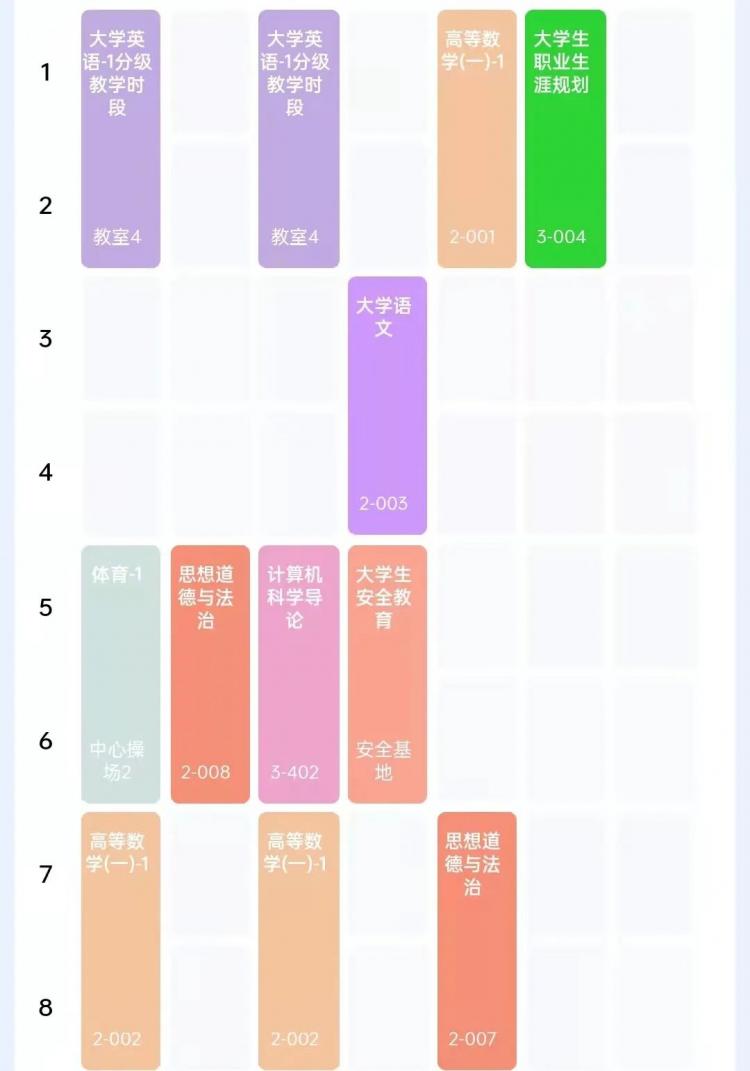Open the 体育-1 class at 中心操场2
The image size is (750, 1071).
pos(120,673)
